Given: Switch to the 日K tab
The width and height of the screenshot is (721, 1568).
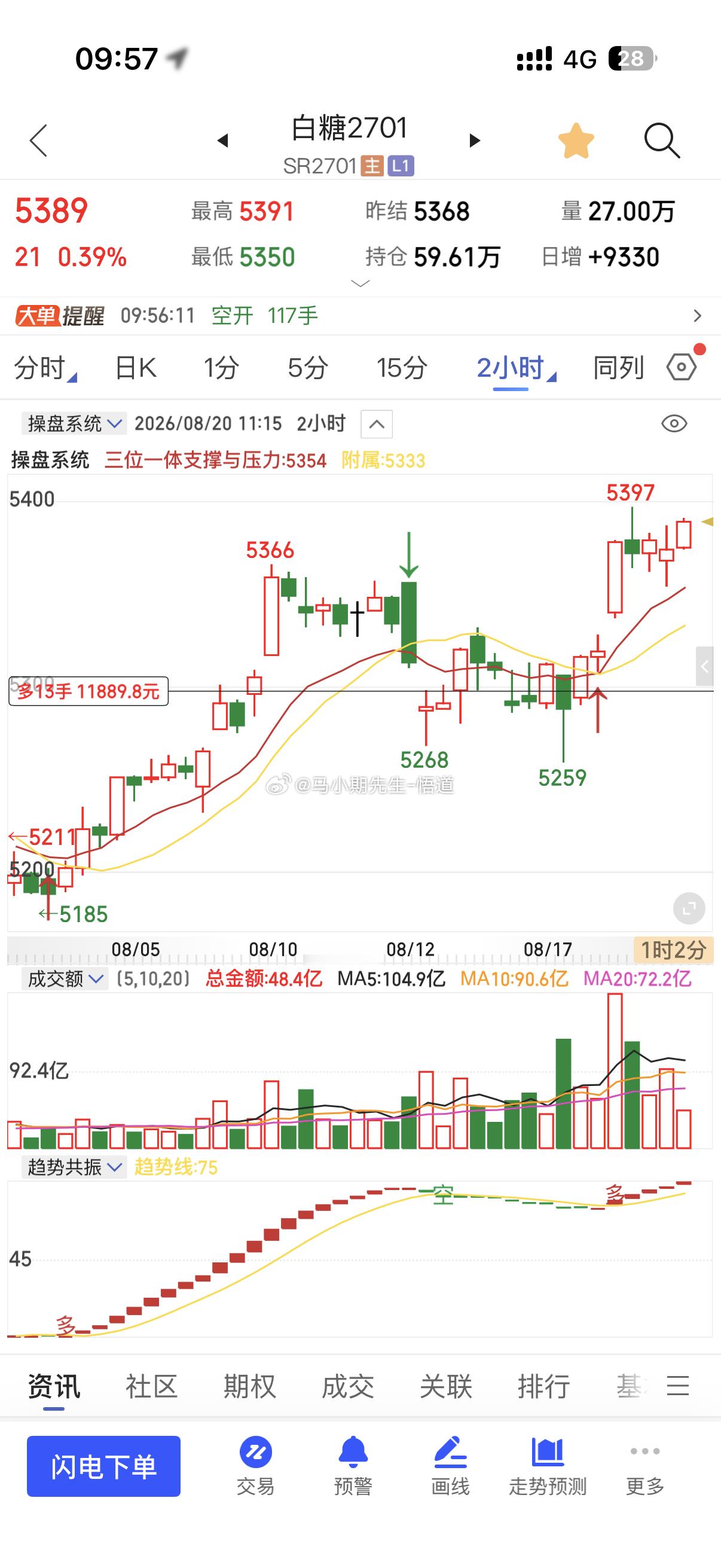Looking at the screenshot, I should tap(136, 368).
